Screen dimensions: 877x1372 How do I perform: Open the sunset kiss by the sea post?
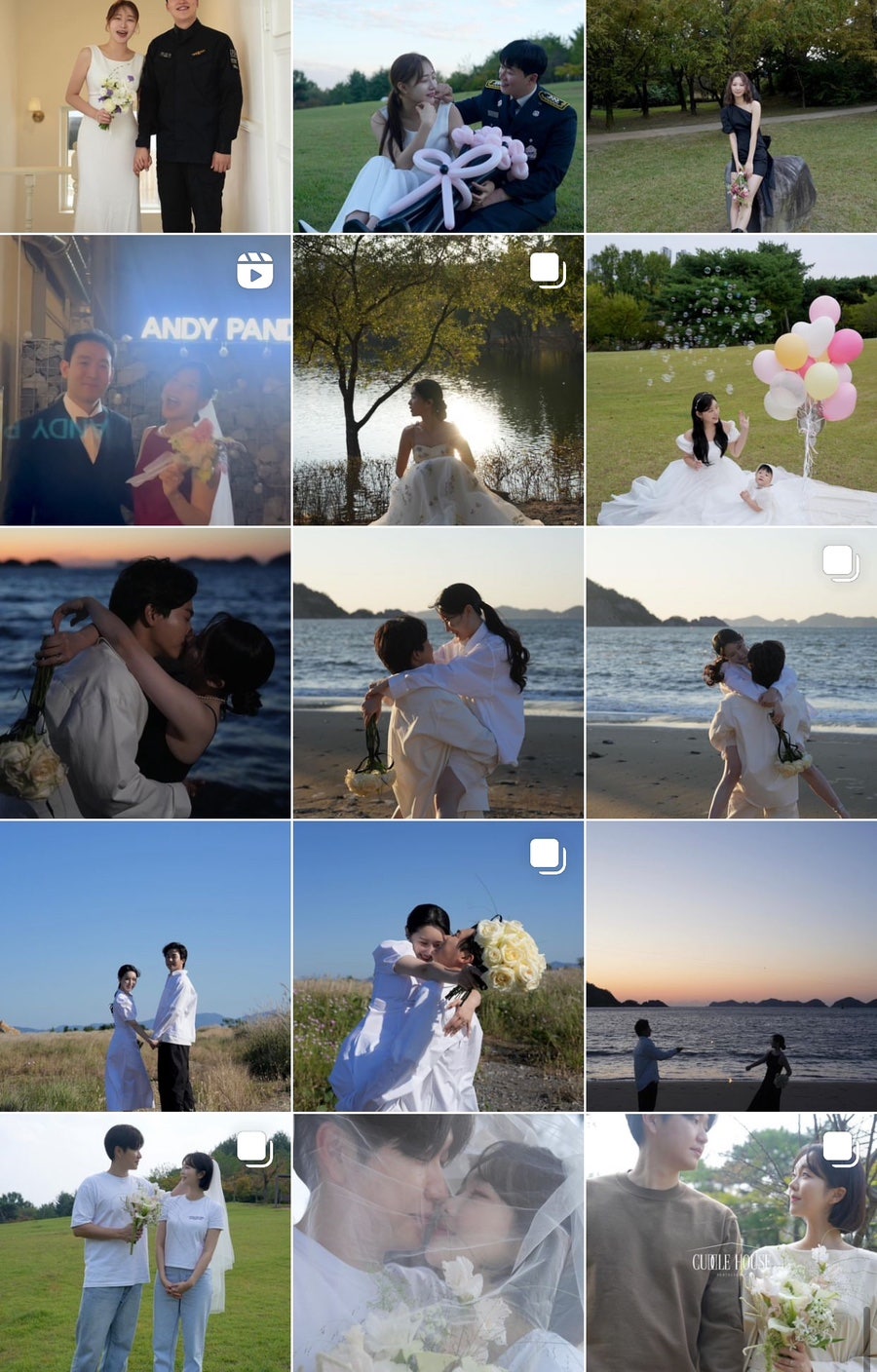point(145,672)
